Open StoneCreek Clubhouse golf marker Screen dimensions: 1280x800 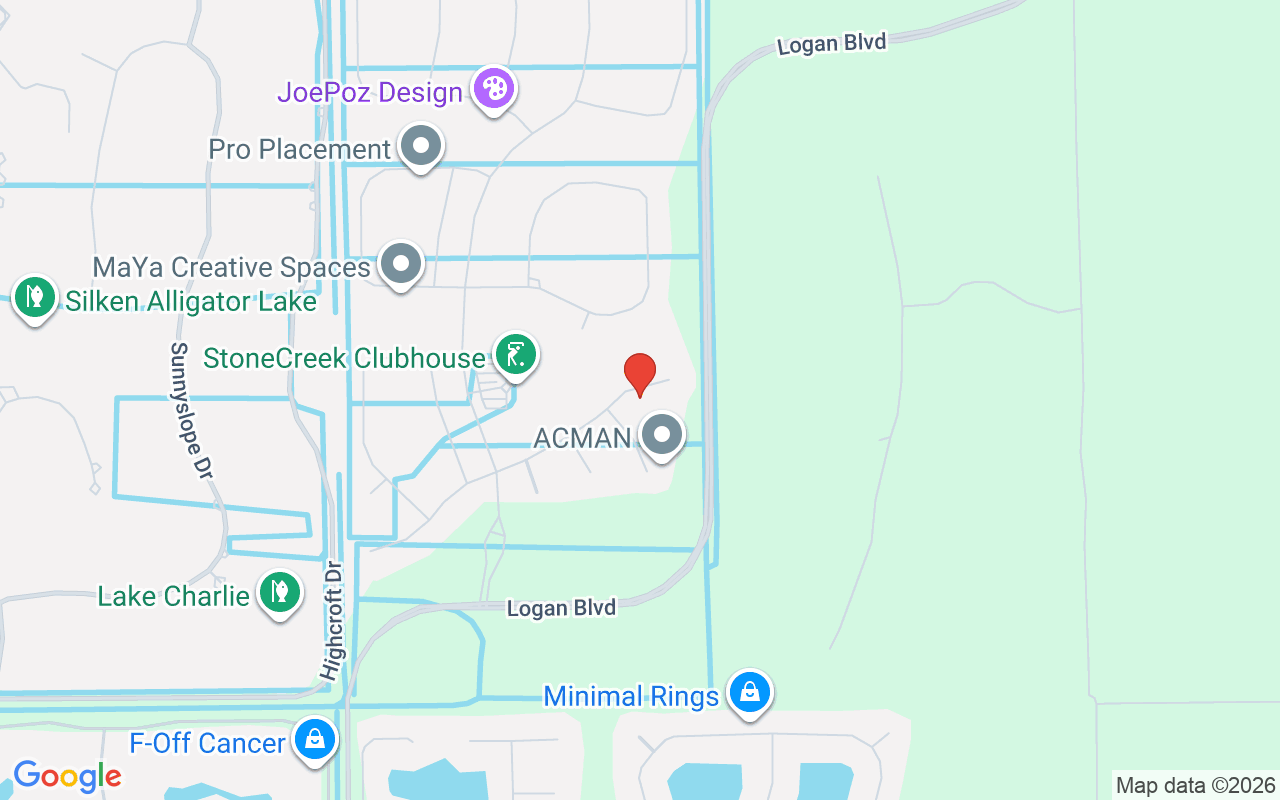(515, 355)
